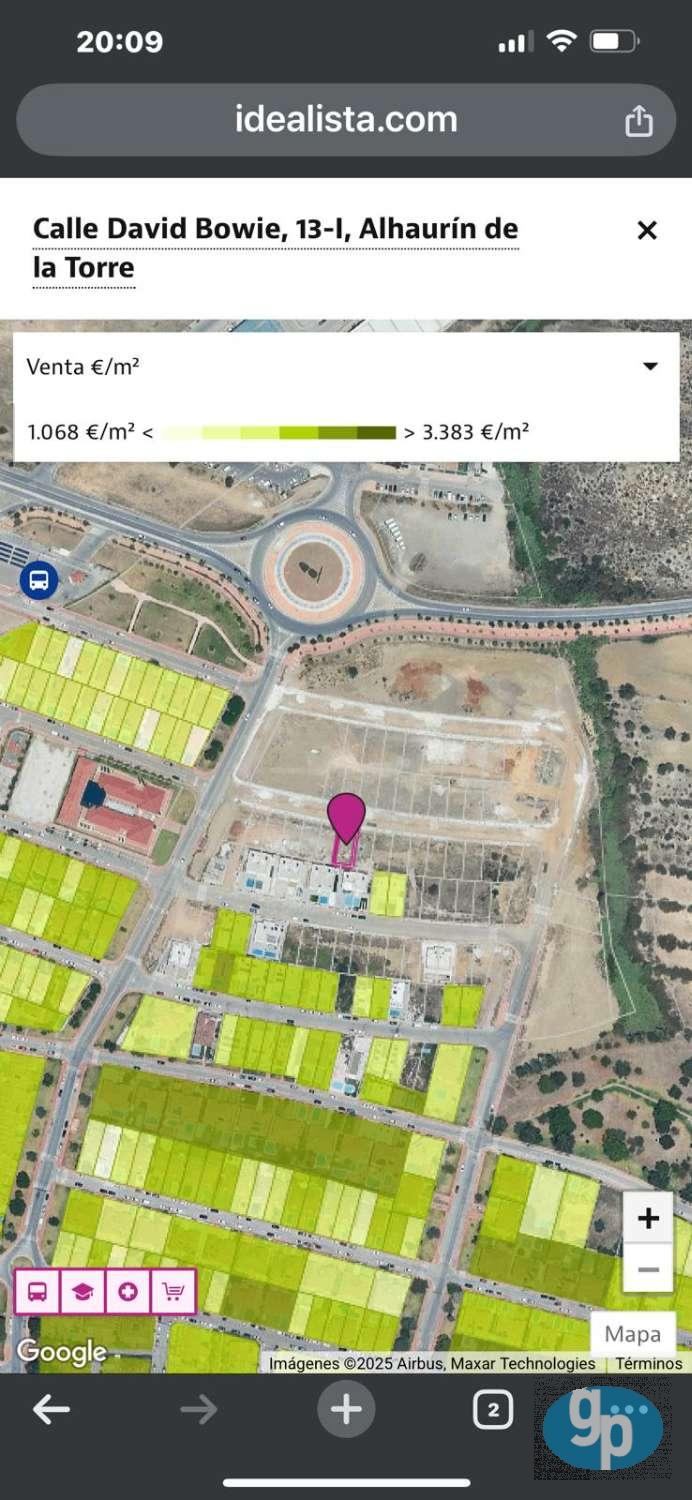This screenshot has height=1500, width=692.
Task: Show public transport on the map
Action: pyautogui.click(x=37, y=1291)
